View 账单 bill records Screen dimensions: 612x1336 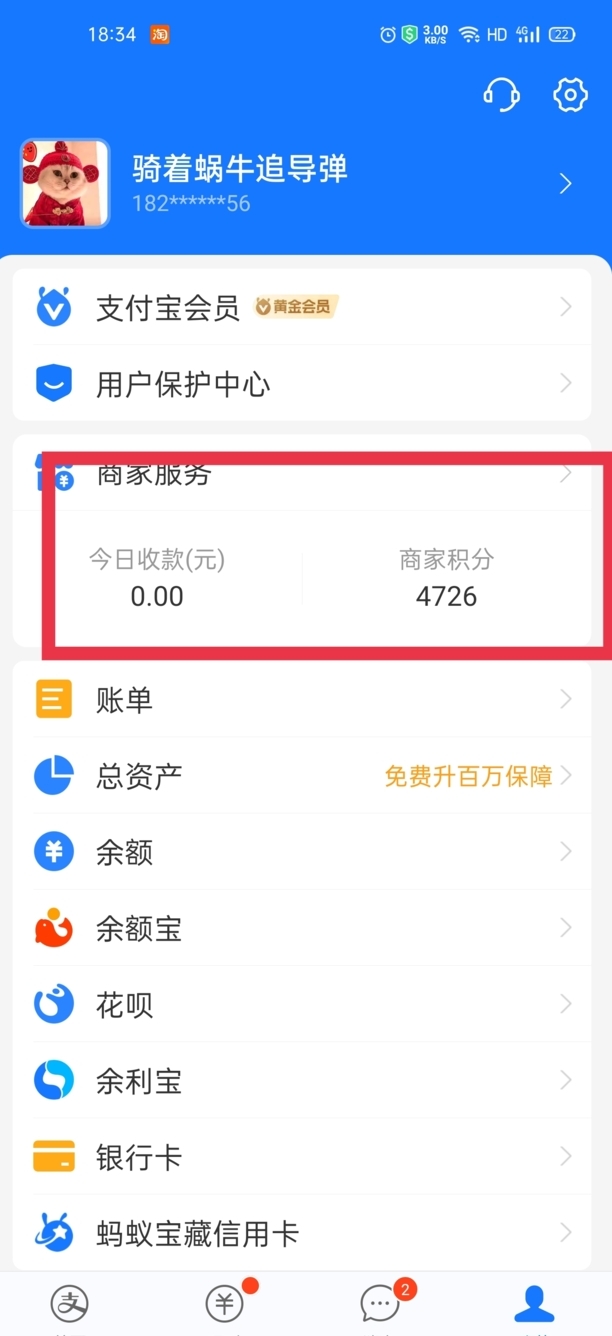pos(300,699)
